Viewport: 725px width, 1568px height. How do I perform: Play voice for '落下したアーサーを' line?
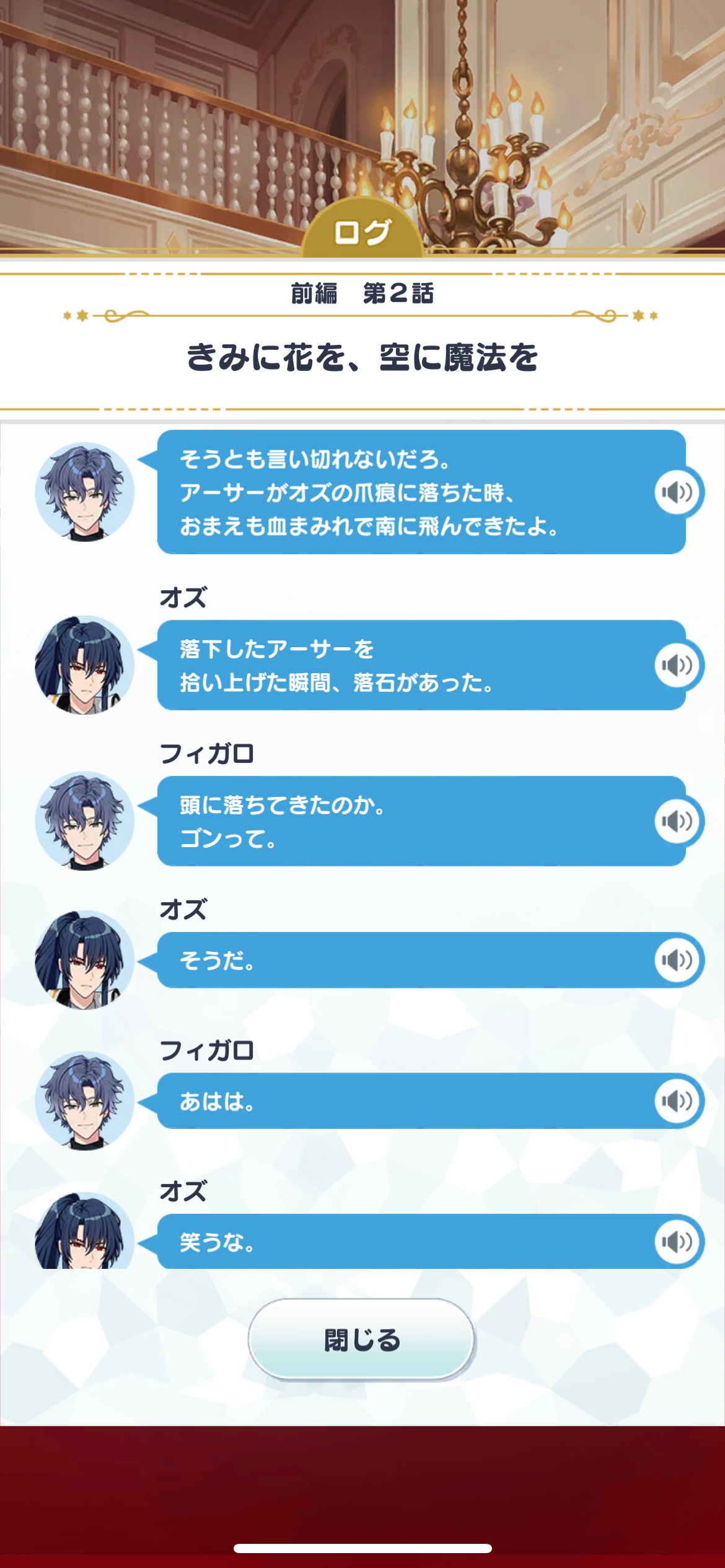point(677,666)
